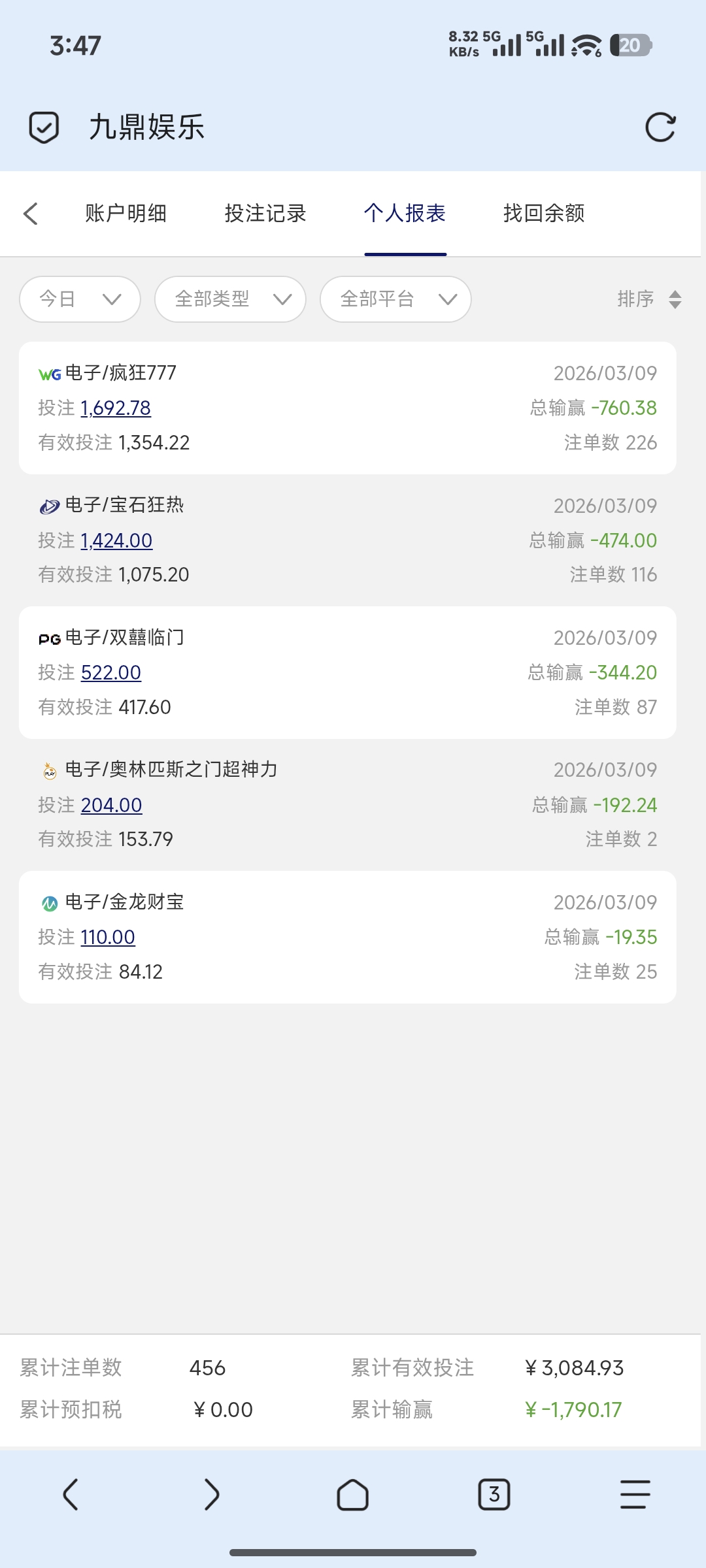Open the 全部平台 platform filter dropdown
The image size is (706, 1568).
pyautogui.click(x=395, y=299)
